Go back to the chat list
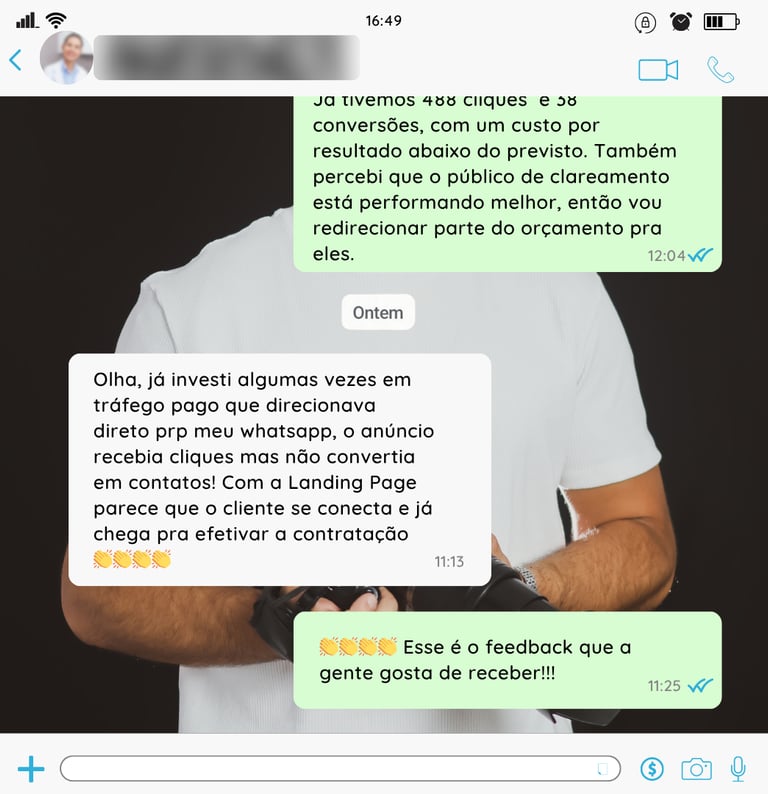The height and width of the screenshot is (794, 768). (x=15, y=60)
